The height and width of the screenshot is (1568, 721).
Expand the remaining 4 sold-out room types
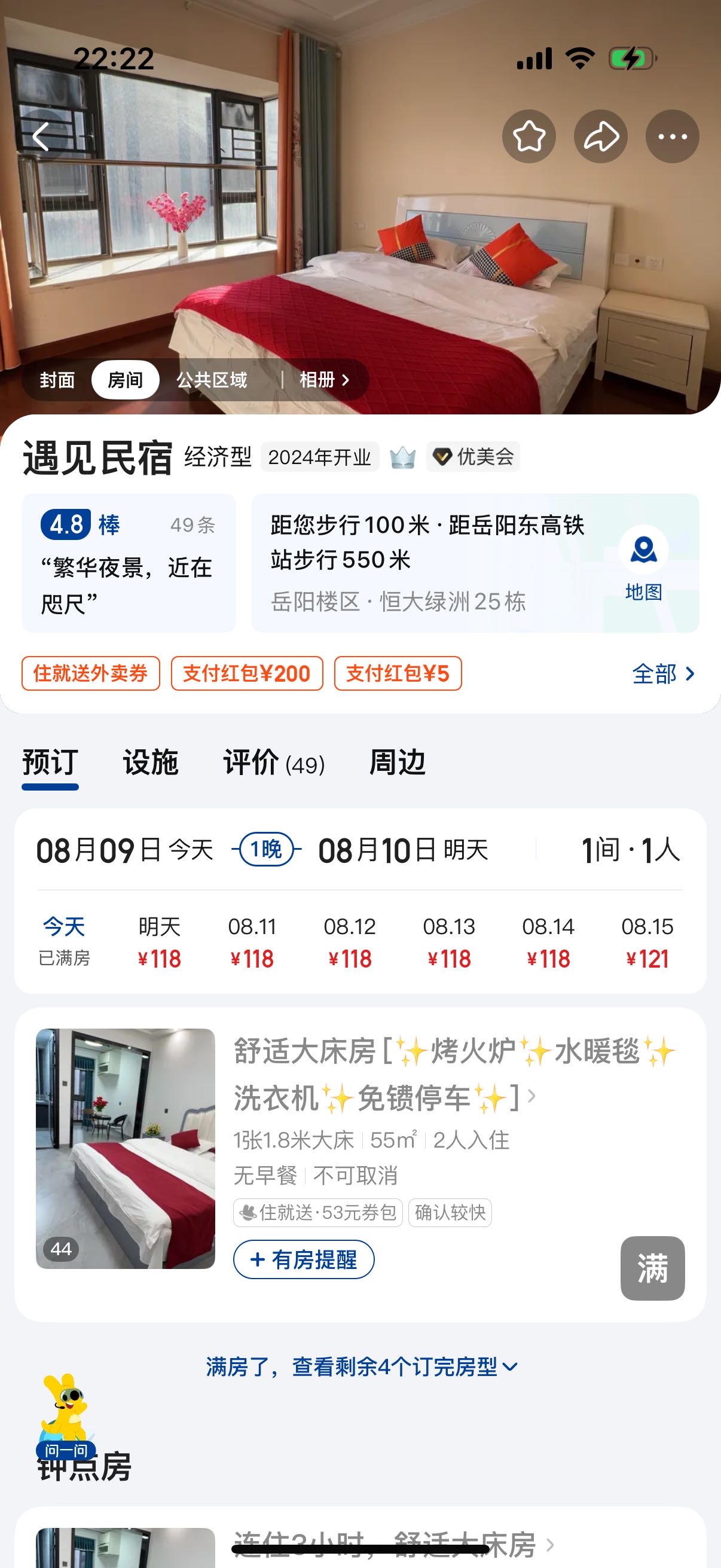tap(362, 1367)
